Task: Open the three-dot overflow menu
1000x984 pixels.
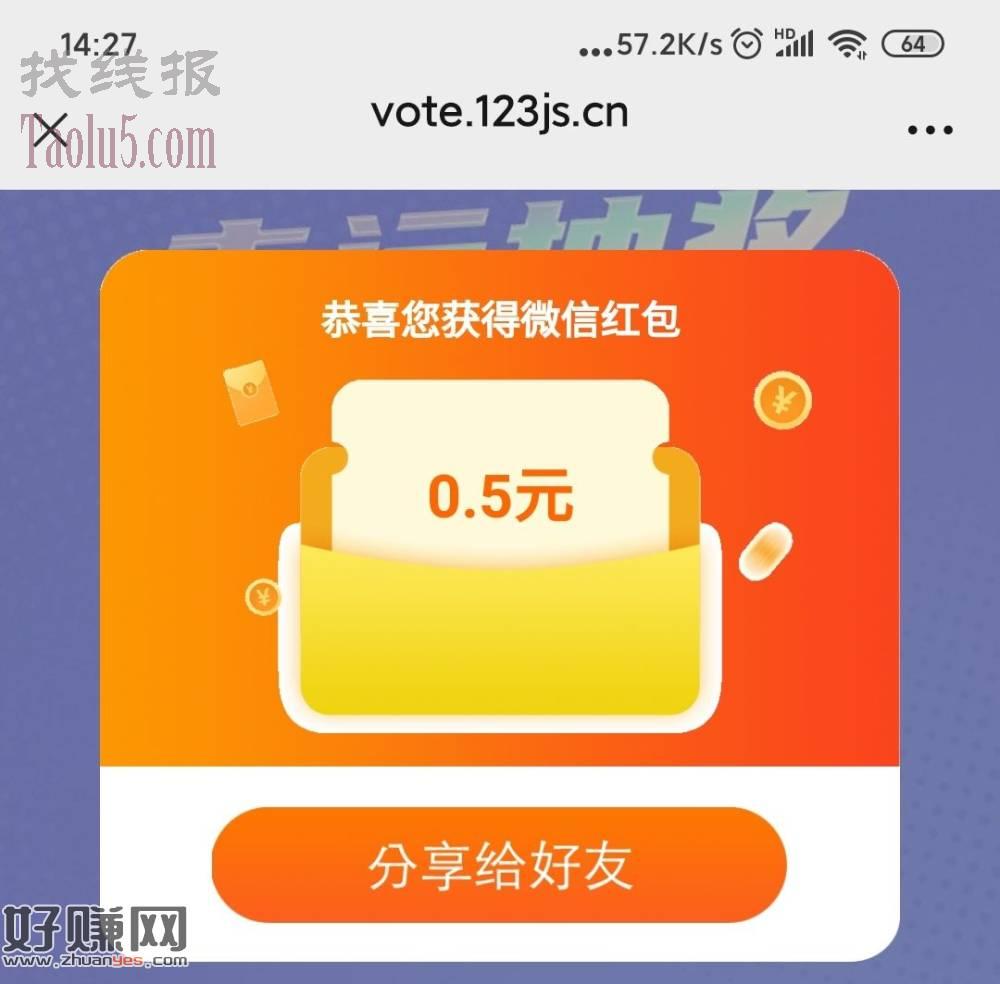Action: click(x=929, y=130)
